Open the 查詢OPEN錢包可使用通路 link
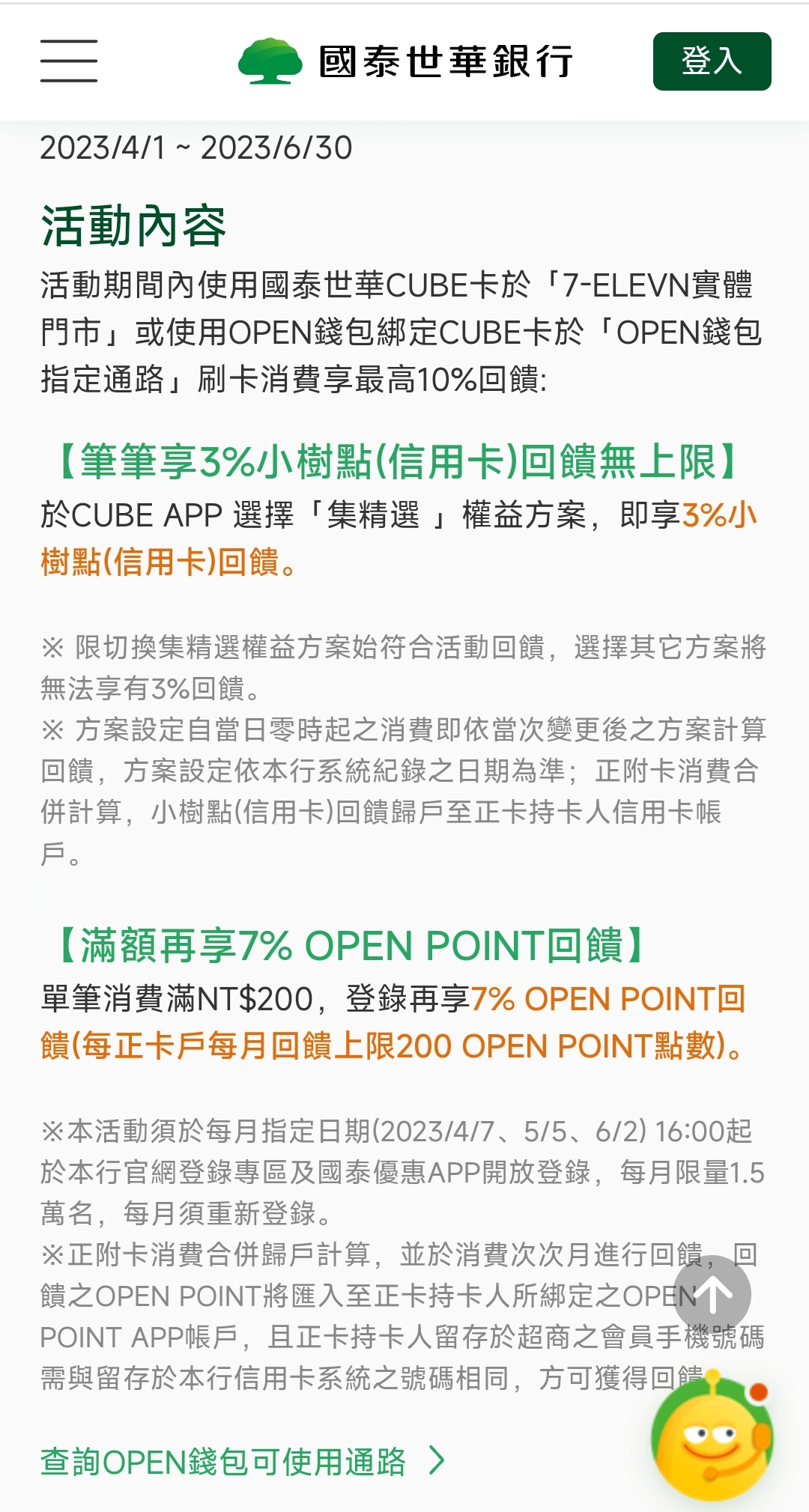 pos(242,1460)
